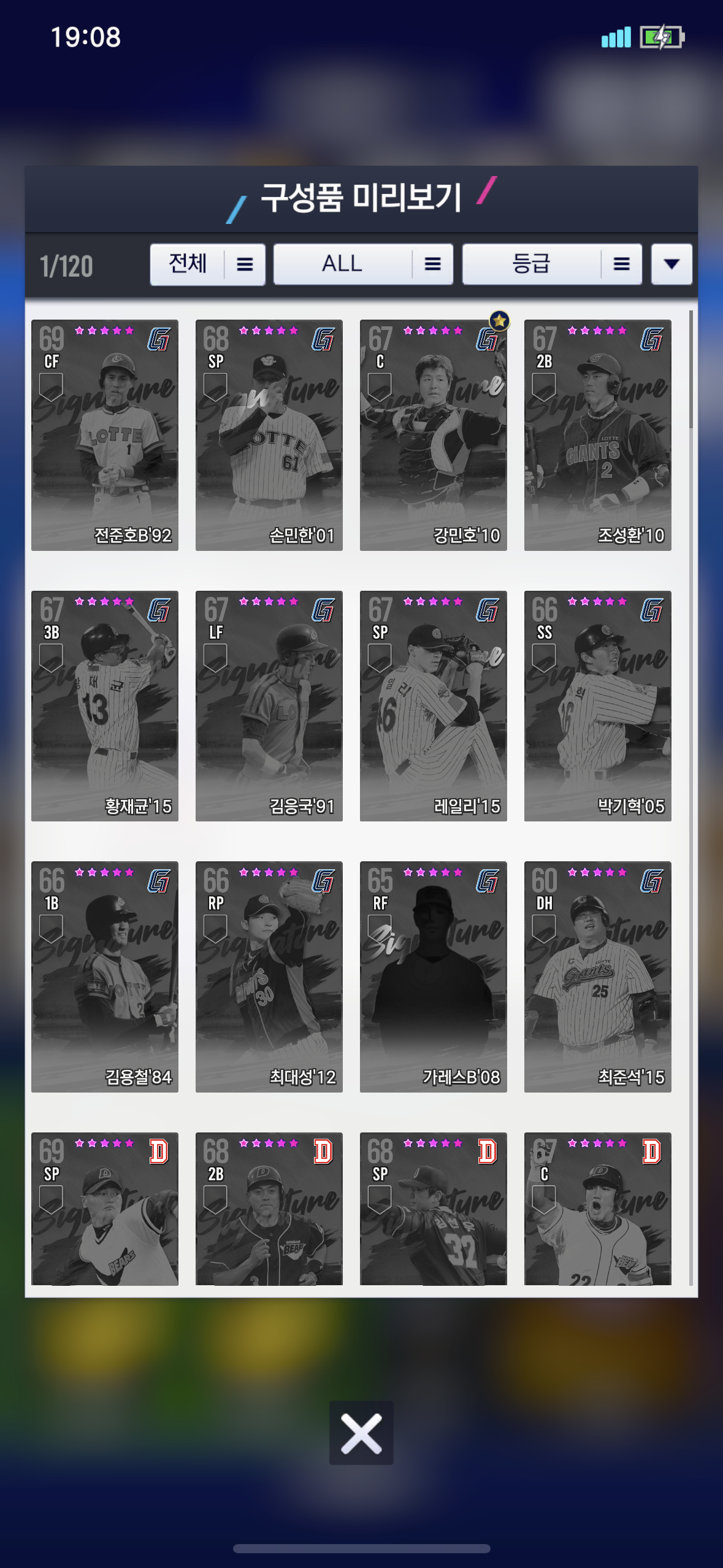
Task: Close the 구성품 미리보기 popup
Action: point(361,1433)
